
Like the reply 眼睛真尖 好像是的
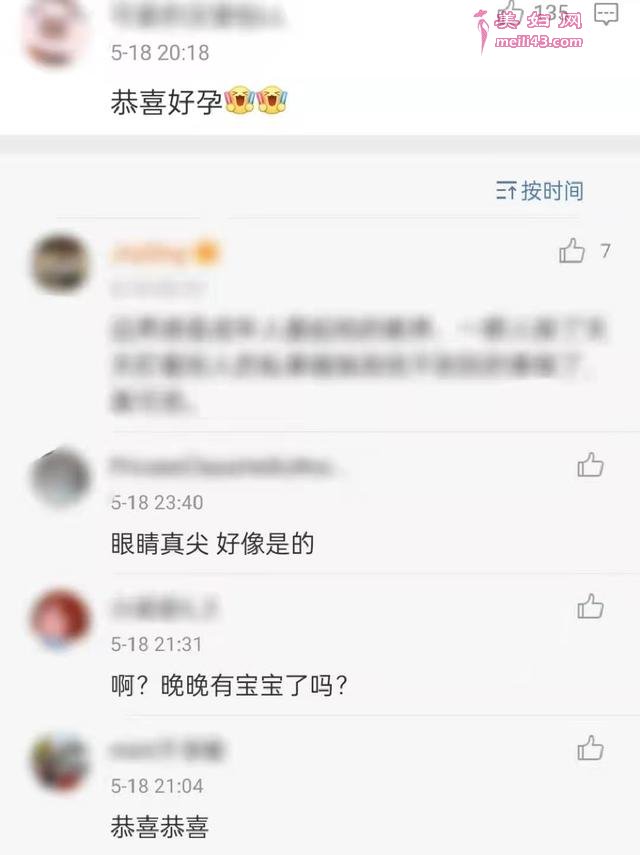pyautogui.click(x=590, y=465)
